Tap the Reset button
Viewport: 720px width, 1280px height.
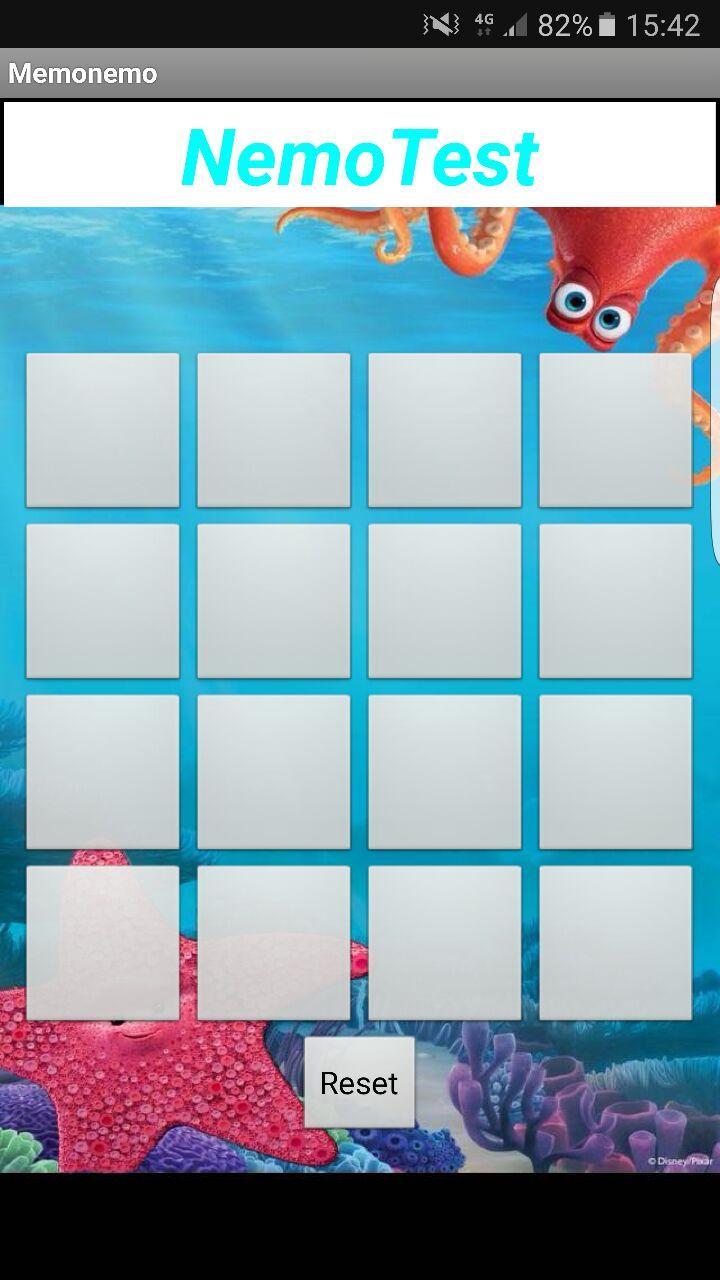tap(359, 1082)
